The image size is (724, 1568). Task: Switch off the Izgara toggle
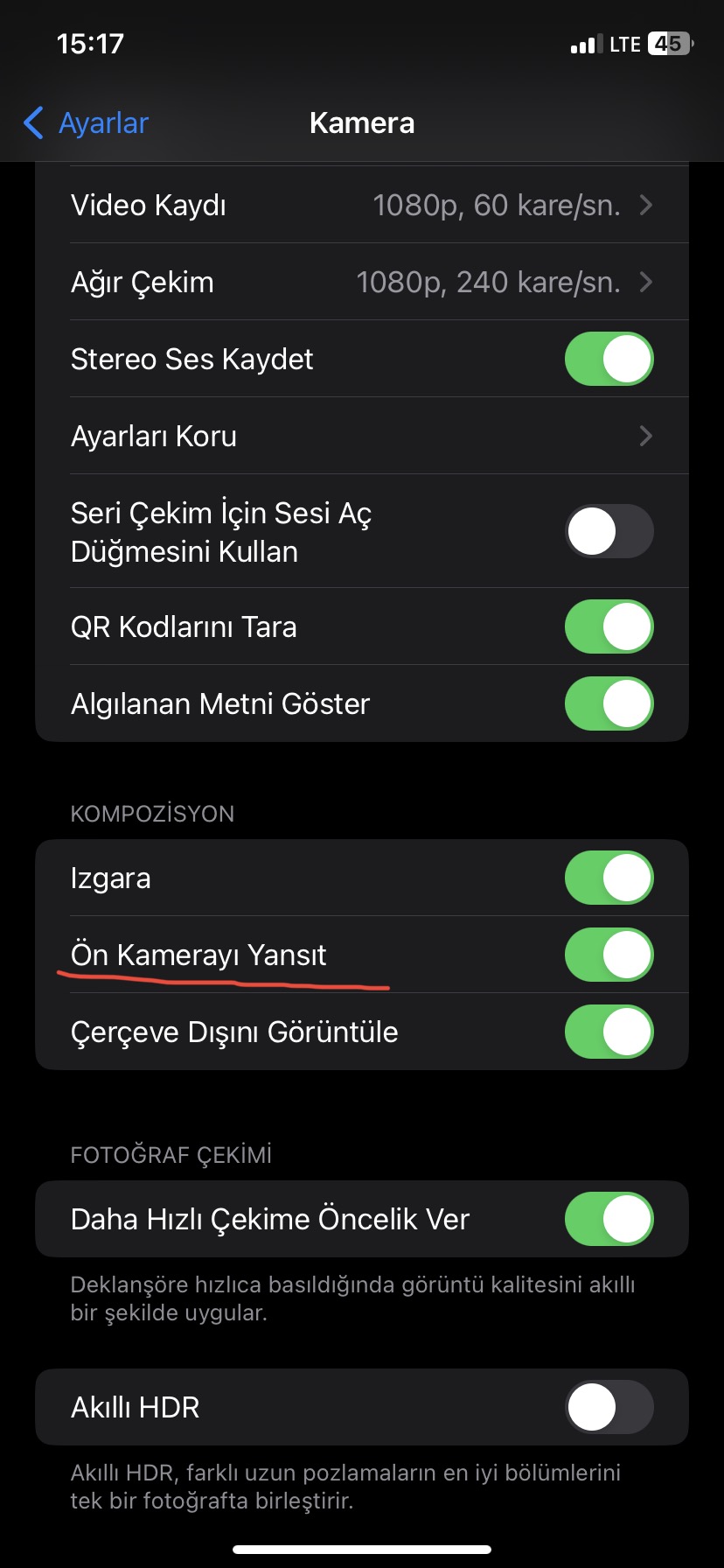[x=609, y=878]
